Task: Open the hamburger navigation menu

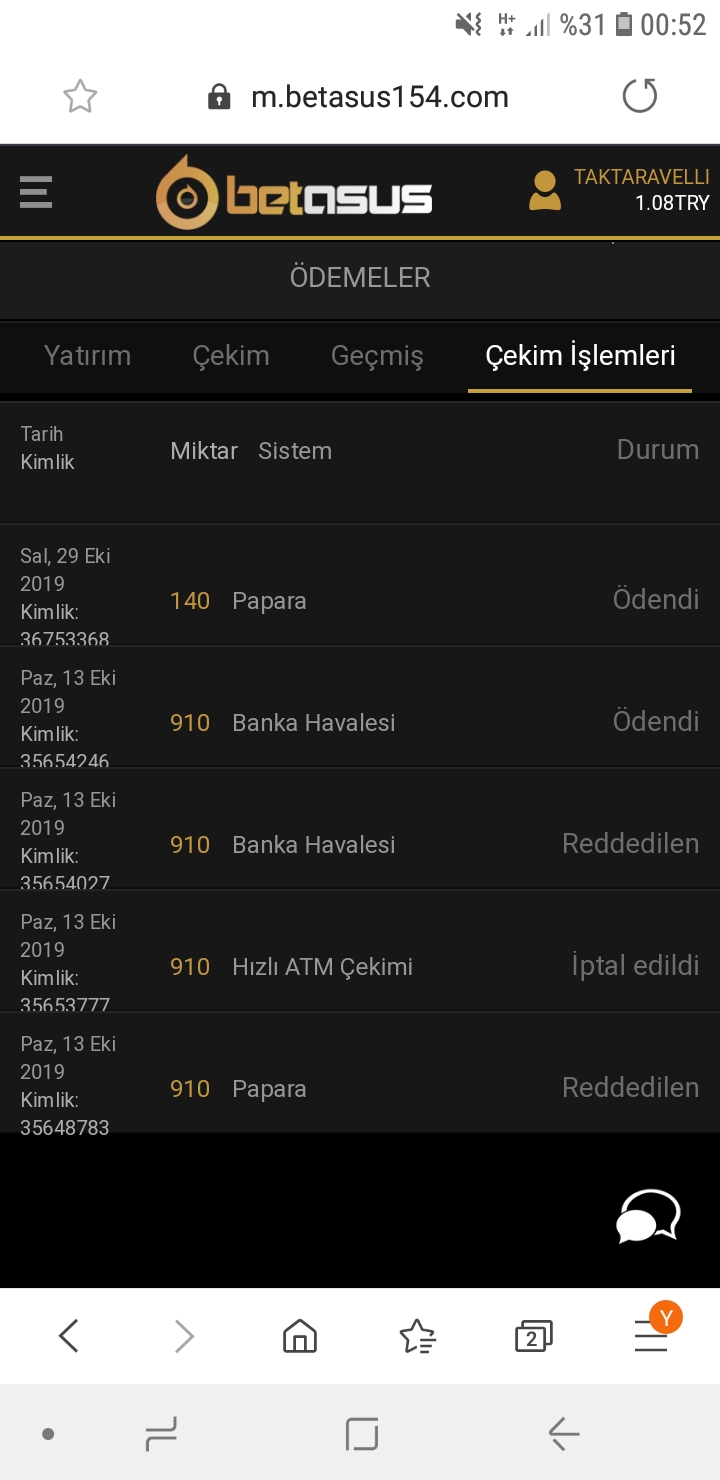Action: click(x=35, y=191)
